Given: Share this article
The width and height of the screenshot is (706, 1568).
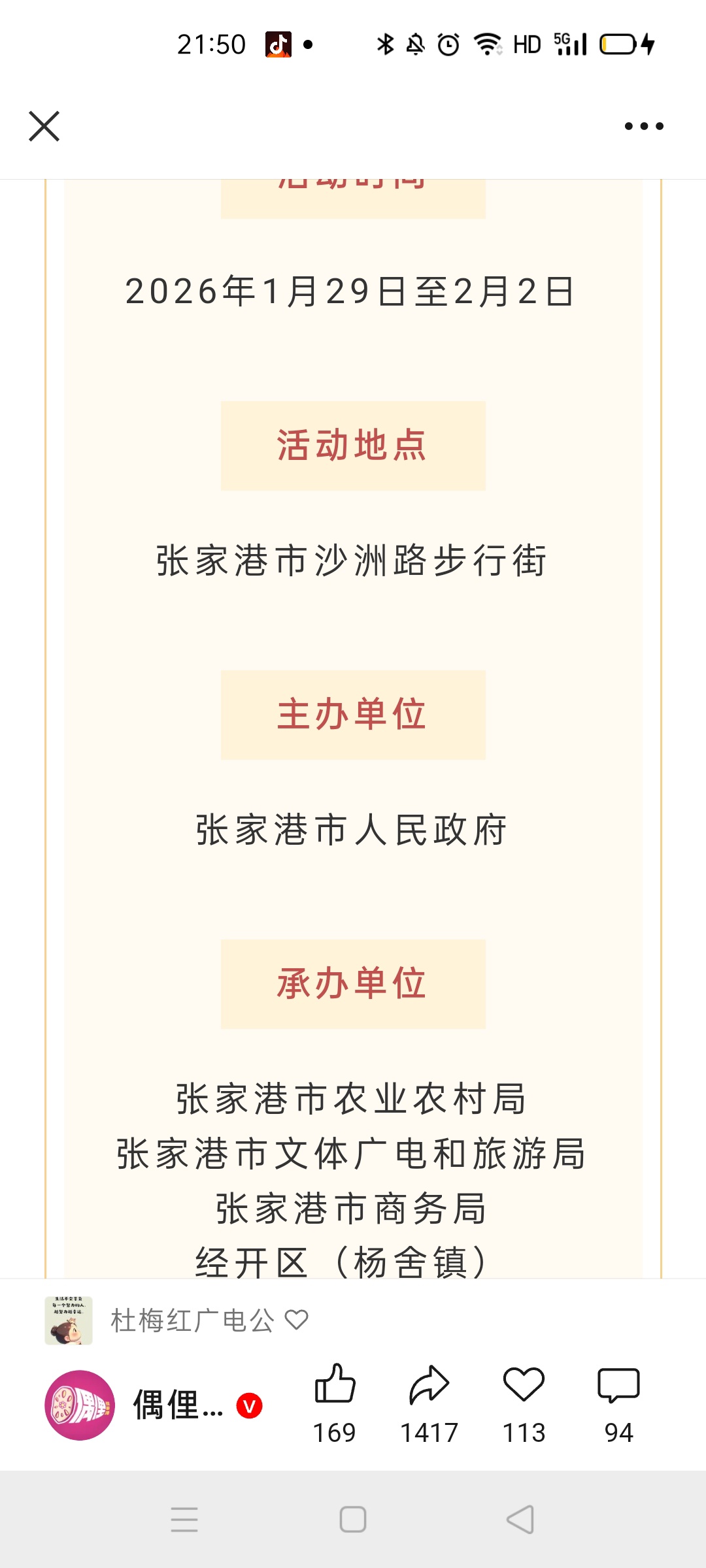Looking at the screenshot, I should 429,1384.
